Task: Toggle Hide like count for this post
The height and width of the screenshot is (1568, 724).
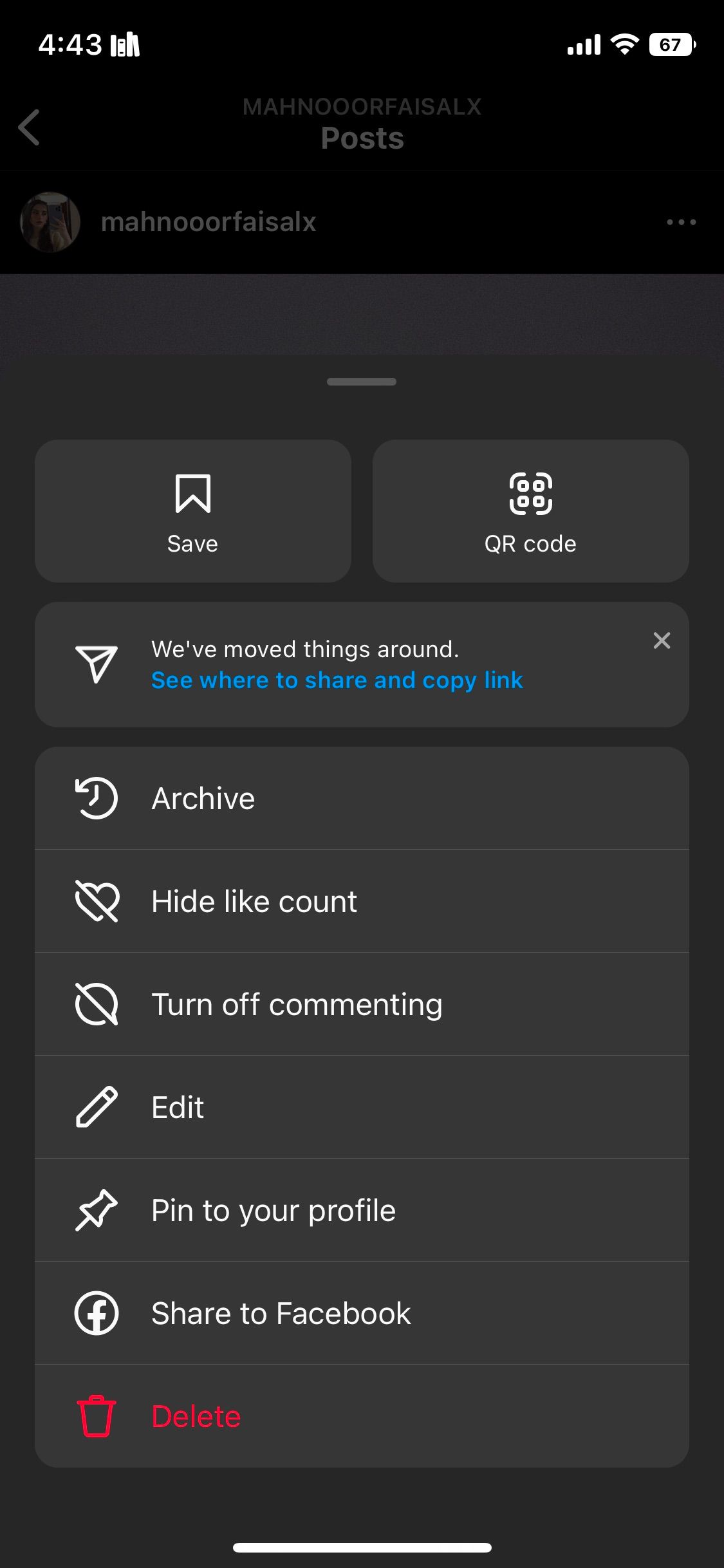Action: tap(254, 901)
